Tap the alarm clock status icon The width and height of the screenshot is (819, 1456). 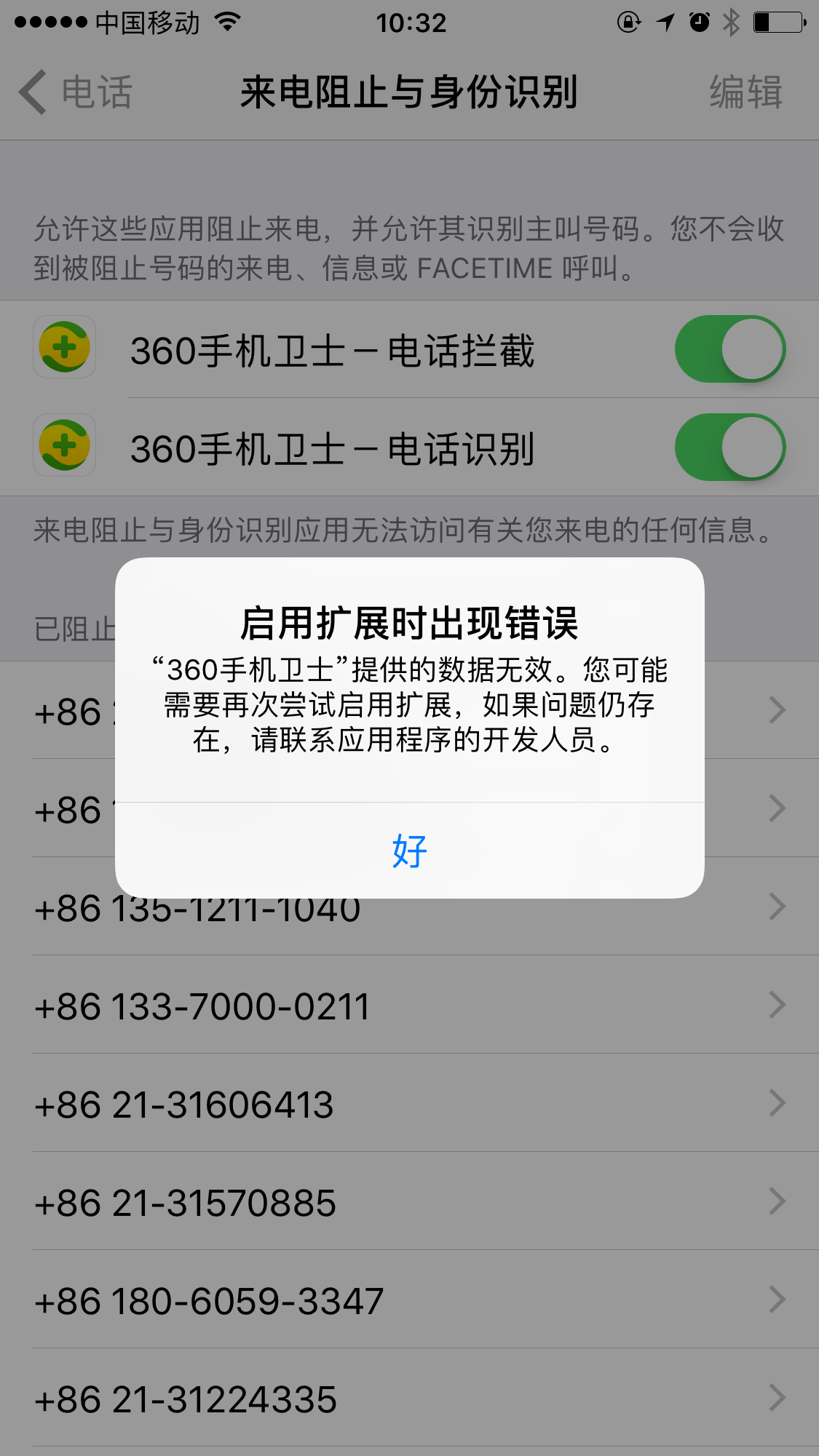(x=697, y=22)
